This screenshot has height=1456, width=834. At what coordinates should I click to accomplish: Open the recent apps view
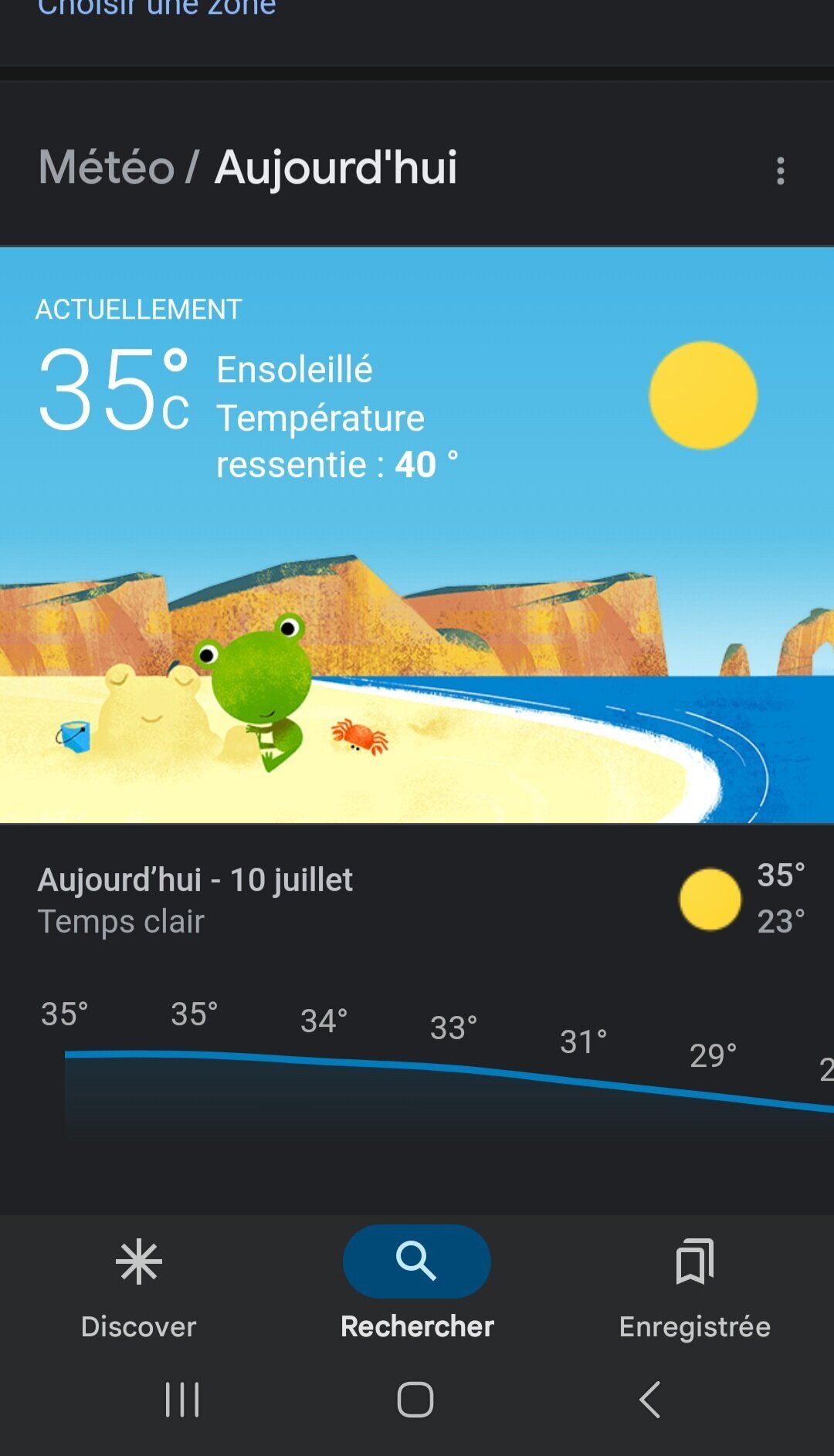182,1399
